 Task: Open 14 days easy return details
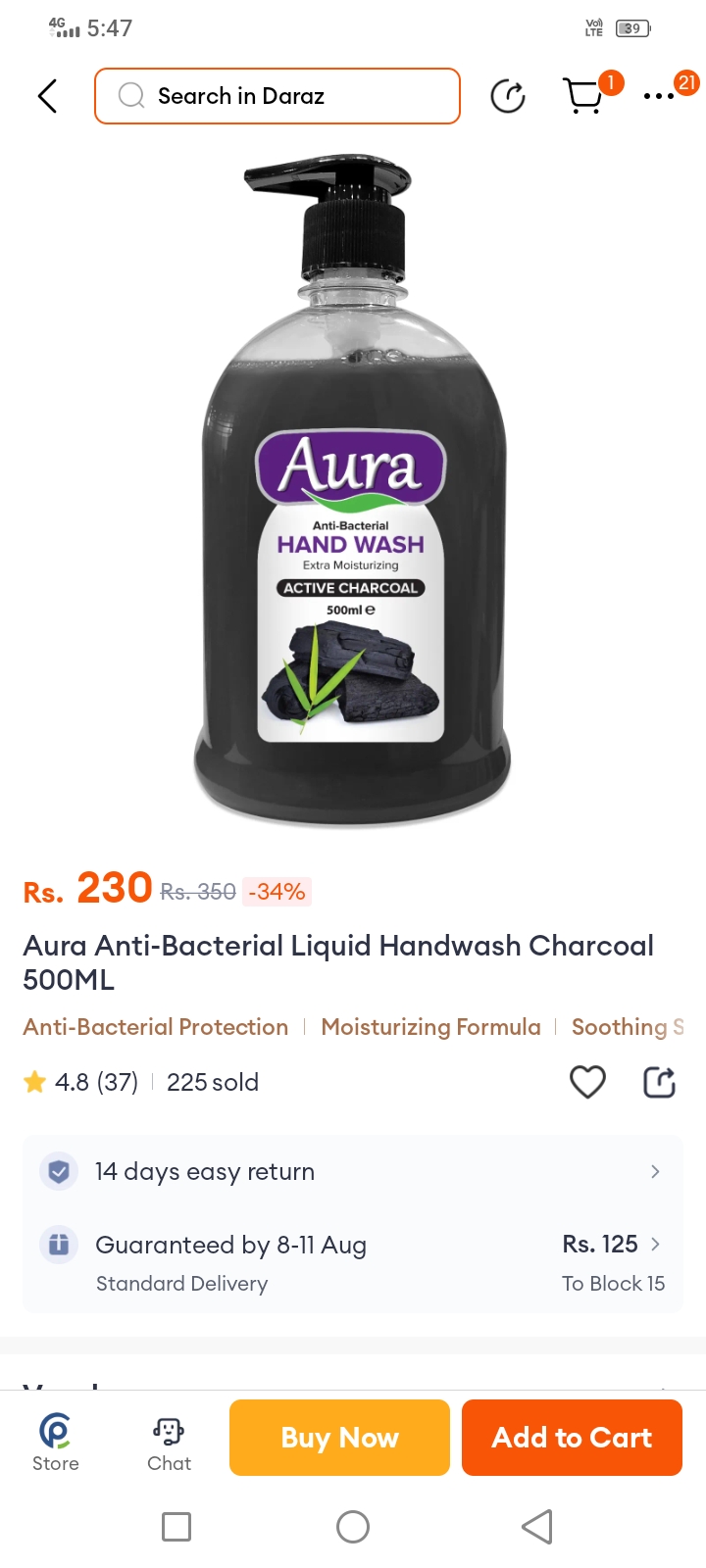(352, 1172)
